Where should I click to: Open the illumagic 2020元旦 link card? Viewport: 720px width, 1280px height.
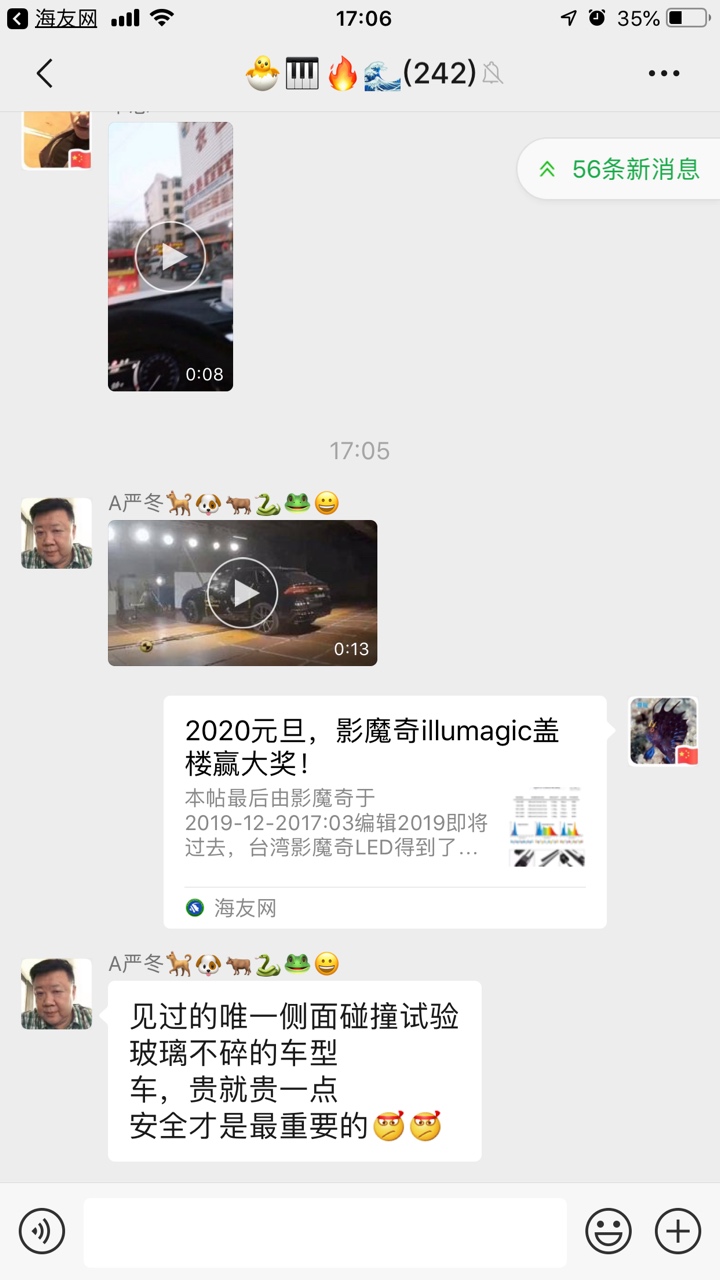pos(385,811)
